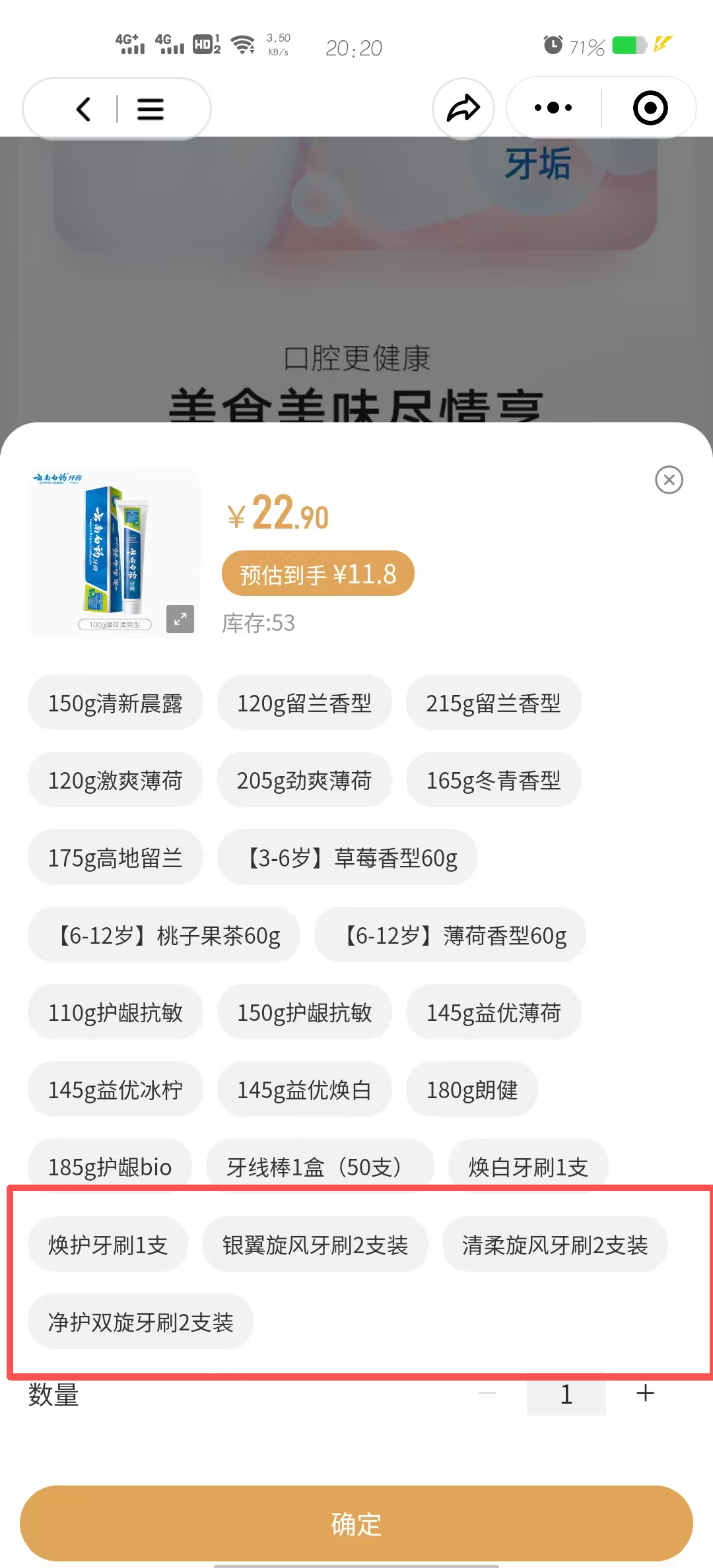
Task: Share this product page
Action: tap(463, 108)
